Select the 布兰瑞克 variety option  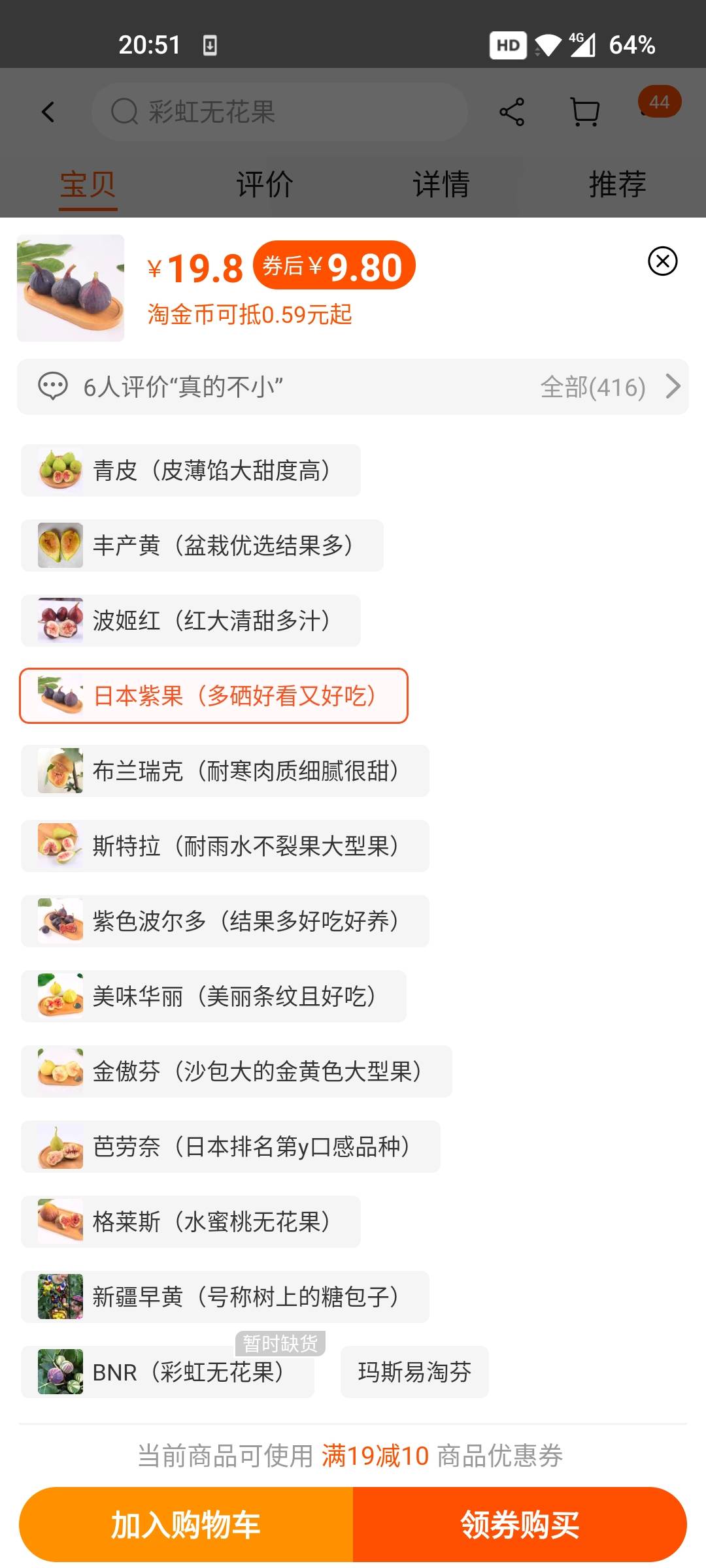[x=225, y=771]
